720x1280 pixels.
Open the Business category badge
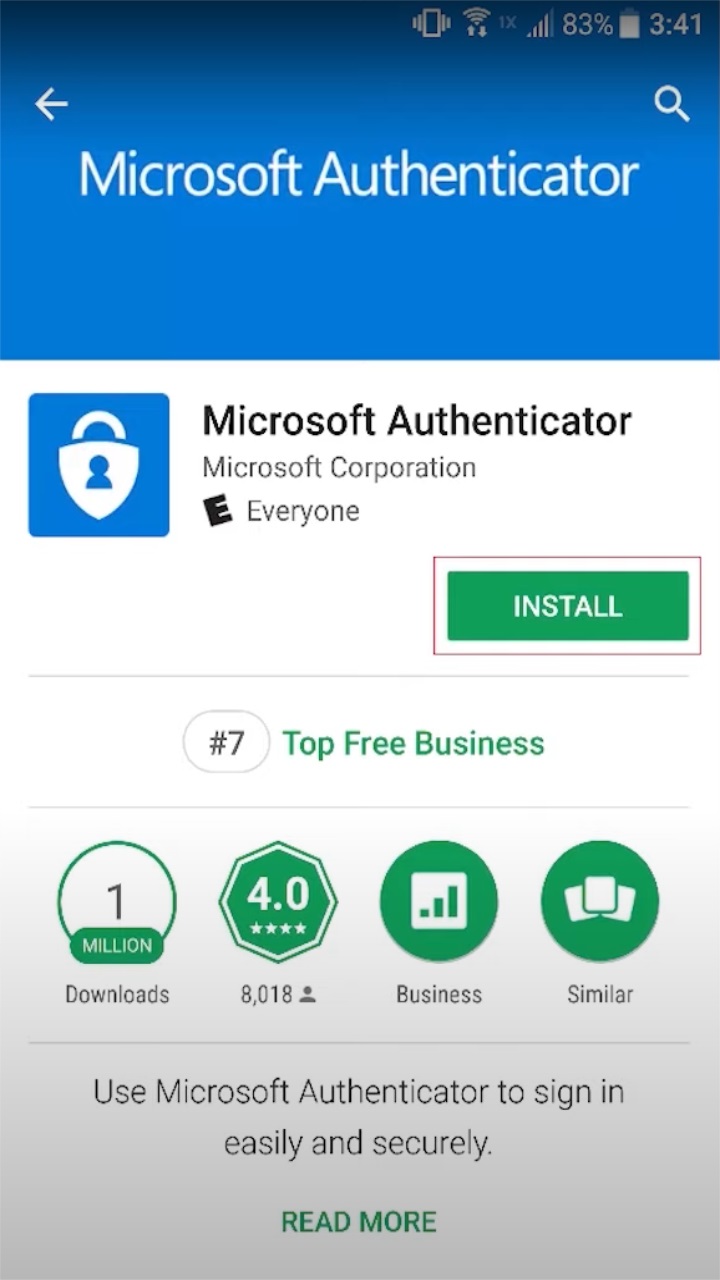pyautogui.click(x=438, y=901)
